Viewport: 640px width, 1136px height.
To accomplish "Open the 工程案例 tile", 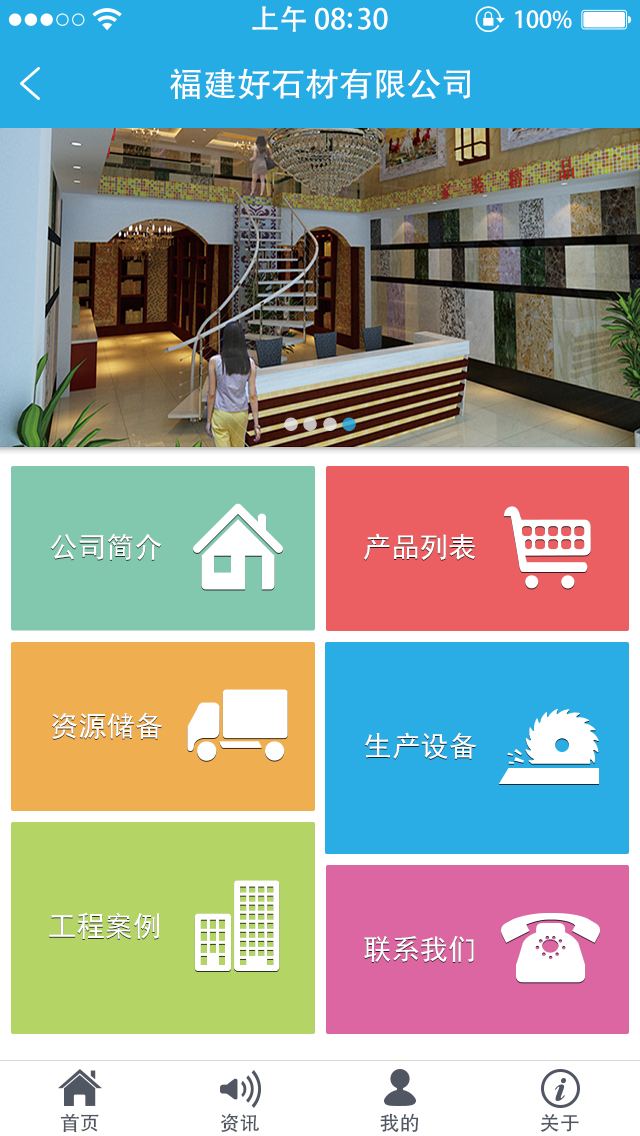I will (x=163, y=927).
